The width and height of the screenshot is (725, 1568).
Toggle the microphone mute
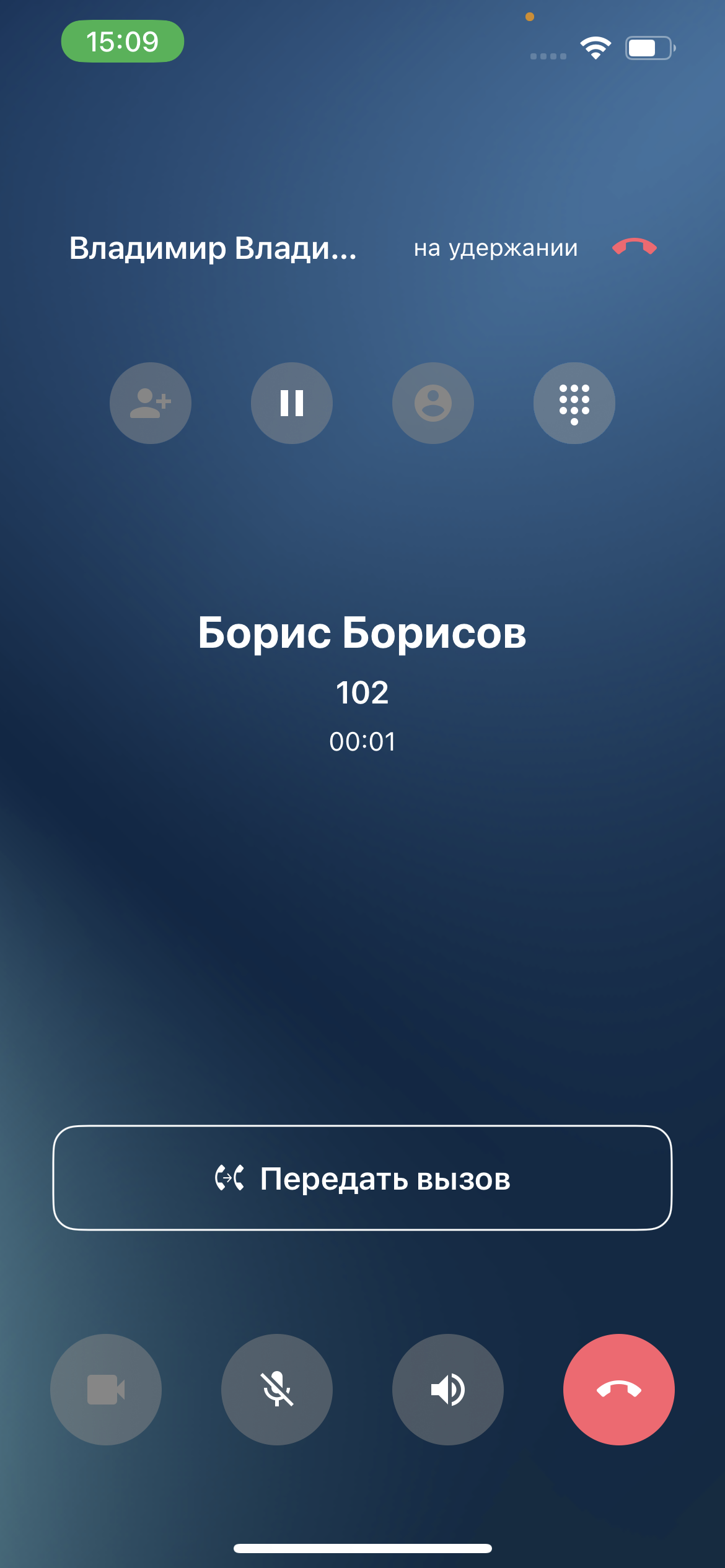[x=277, y=1390]
